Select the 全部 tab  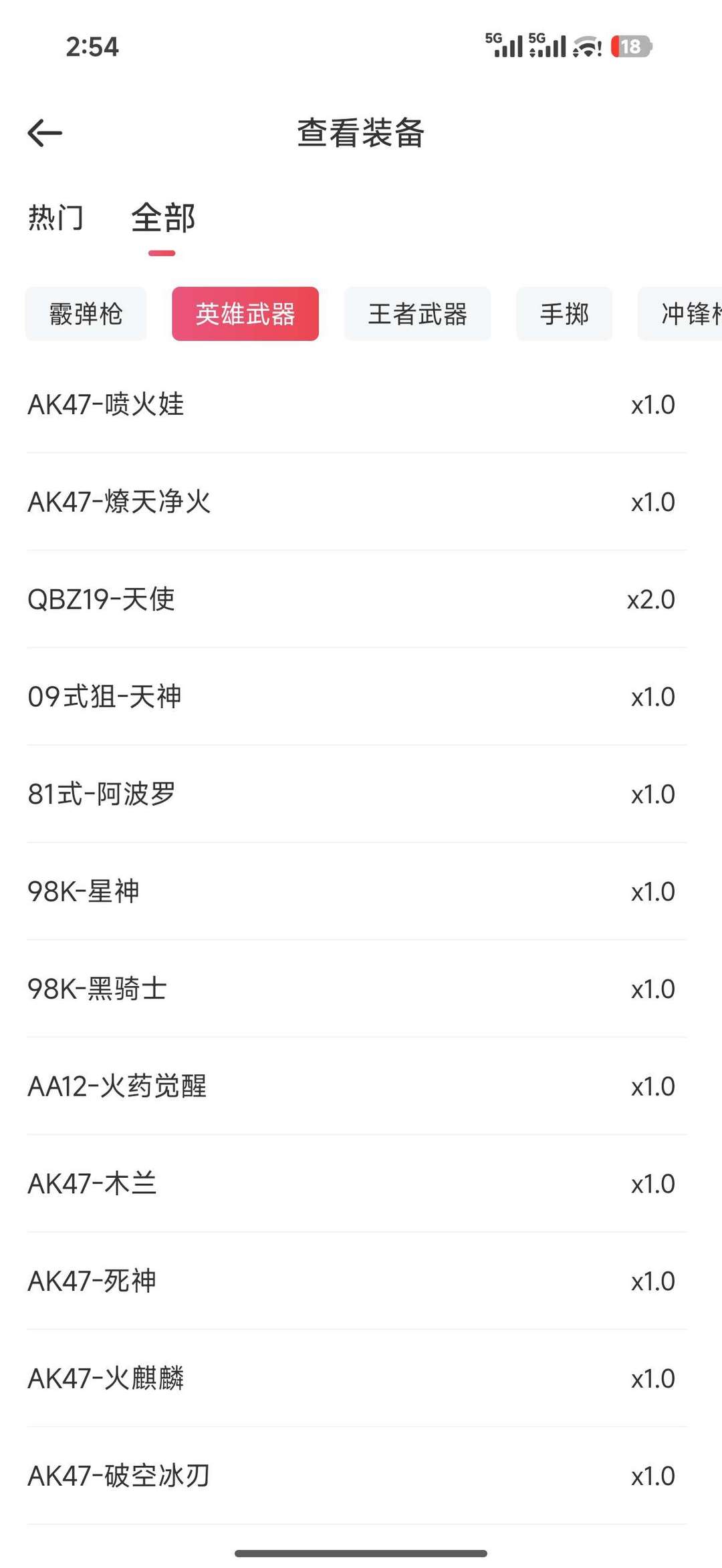(x=163, y=218)
